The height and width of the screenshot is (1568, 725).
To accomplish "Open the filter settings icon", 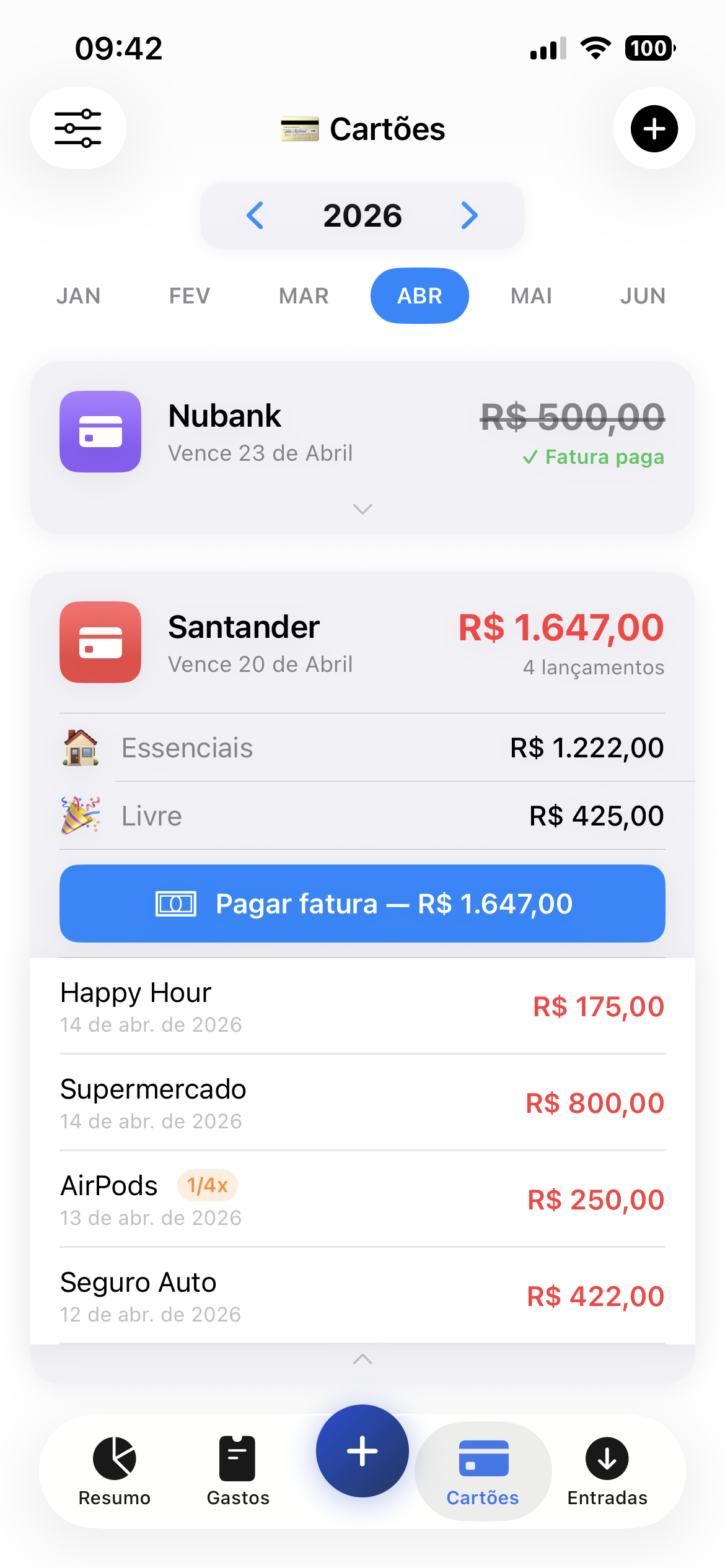I will [78, 128].
